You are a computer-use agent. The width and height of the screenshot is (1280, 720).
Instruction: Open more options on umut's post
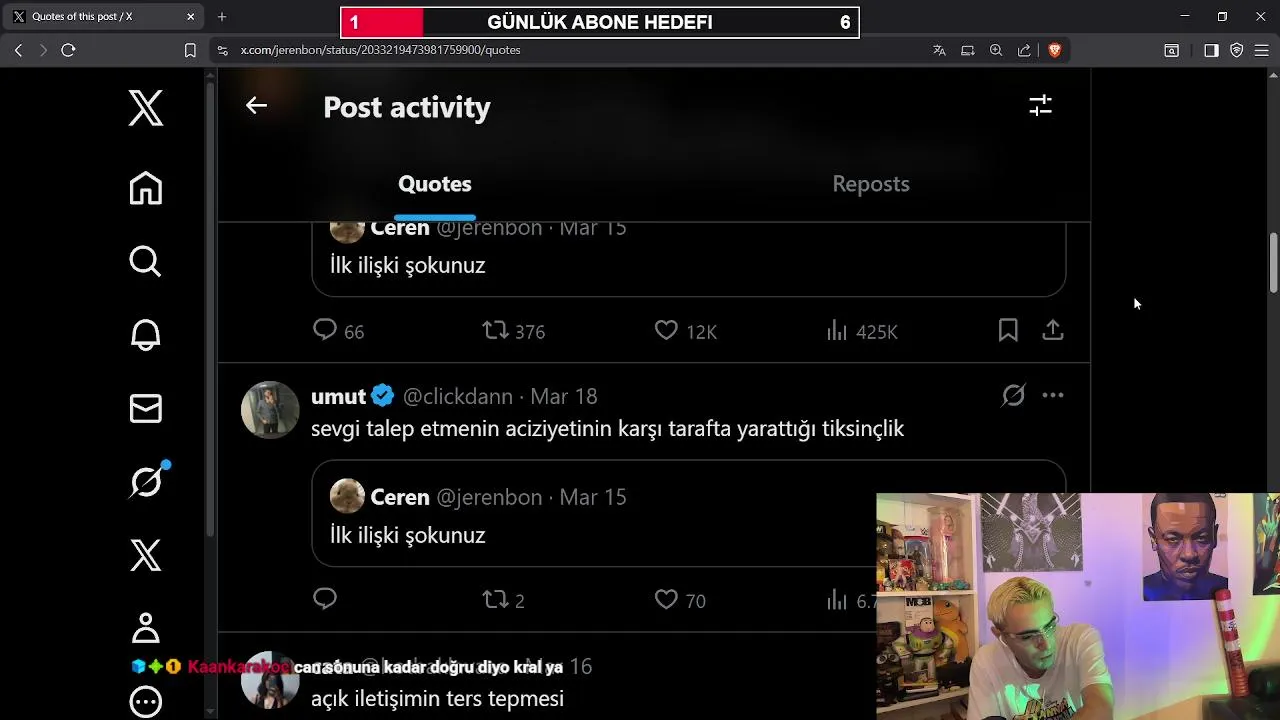tap(1052, 396)
